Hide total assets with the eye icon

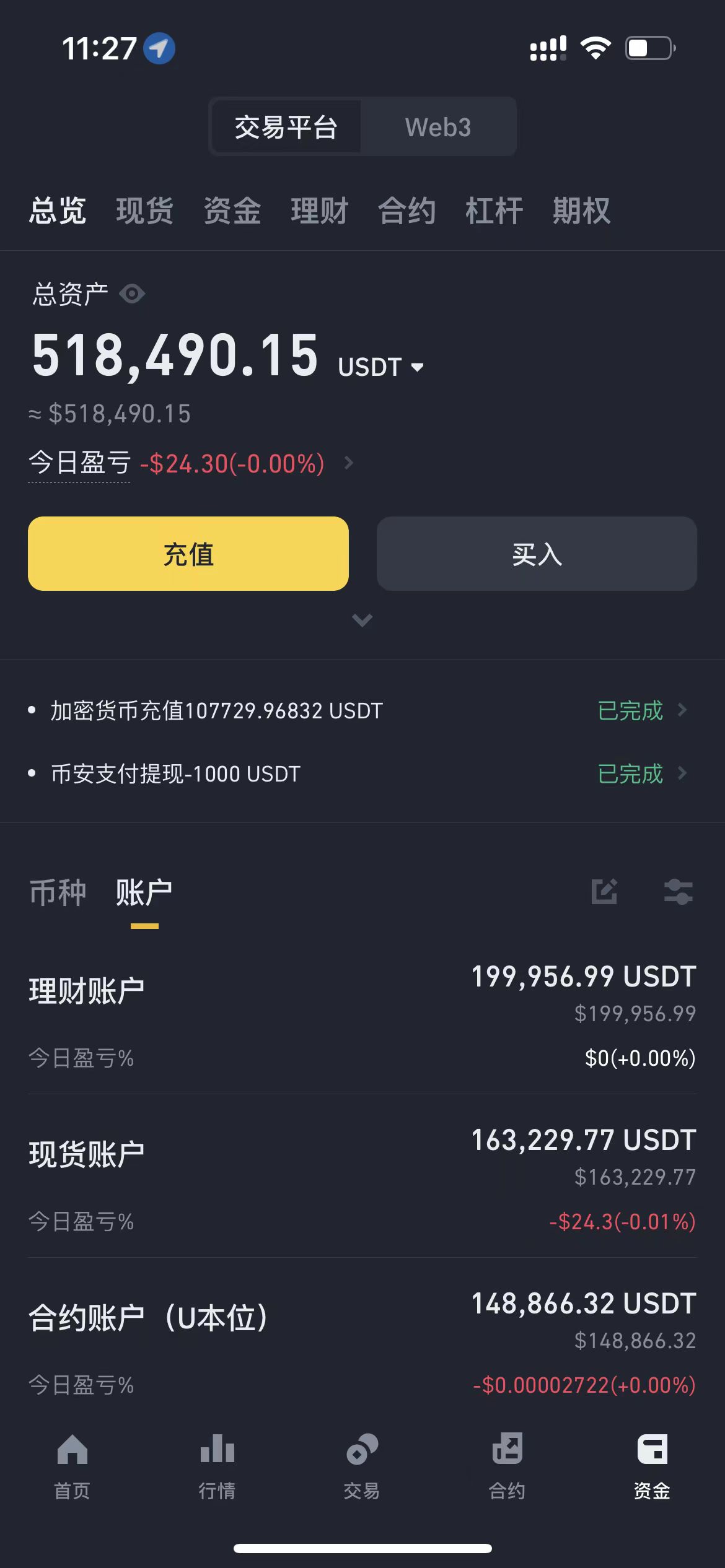[132, 294]
